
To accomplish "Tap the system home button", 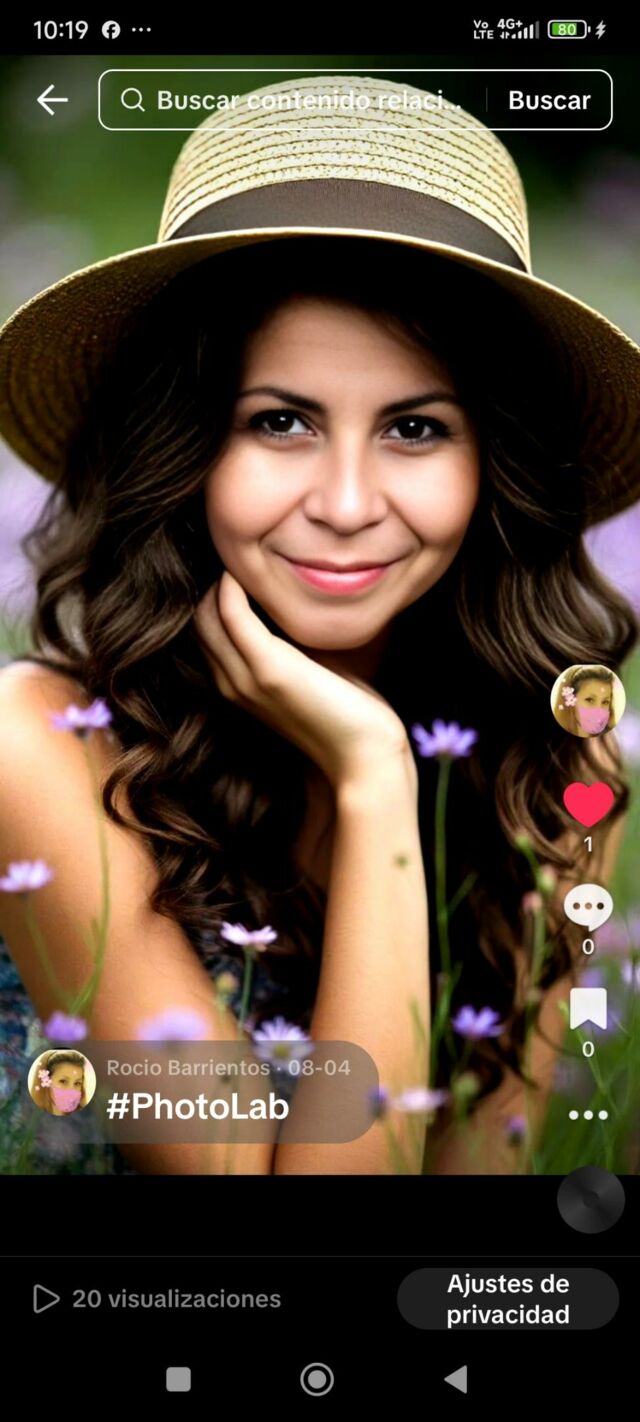I will click(317, 1380).
